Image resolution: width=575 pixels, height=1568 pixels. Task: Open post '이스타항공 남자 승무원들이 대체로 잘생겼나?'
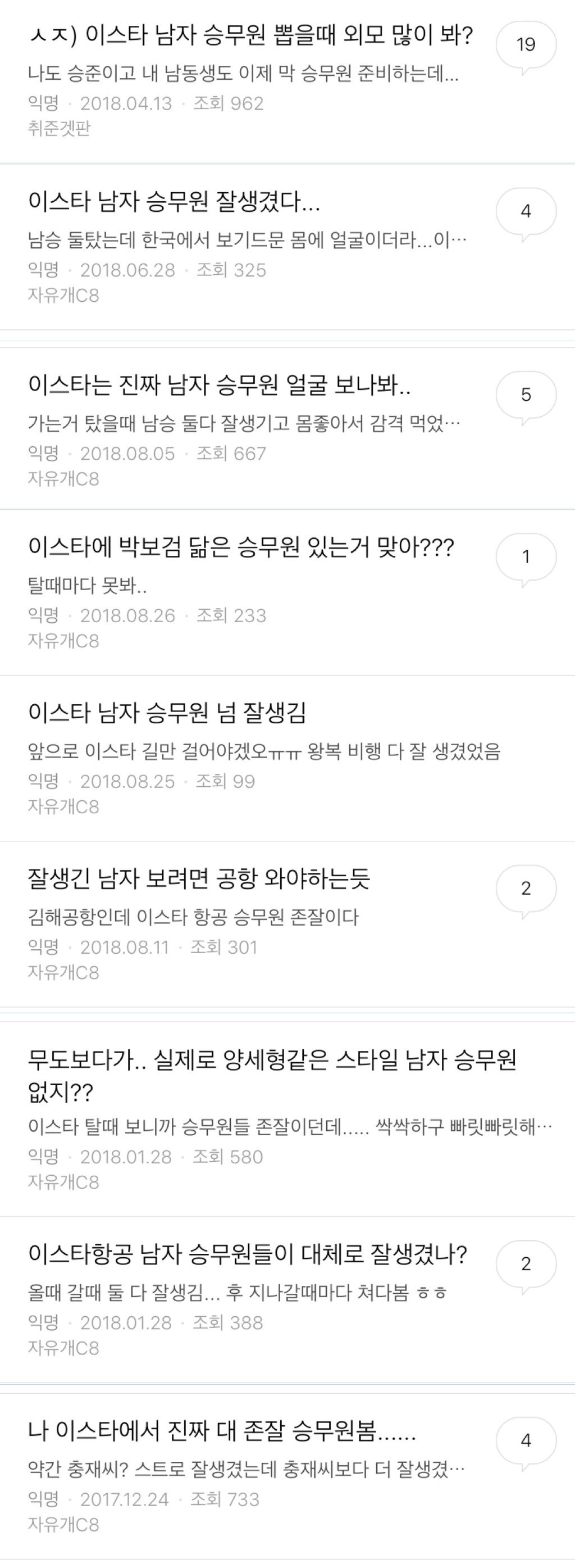click(x=248, y=1254)
